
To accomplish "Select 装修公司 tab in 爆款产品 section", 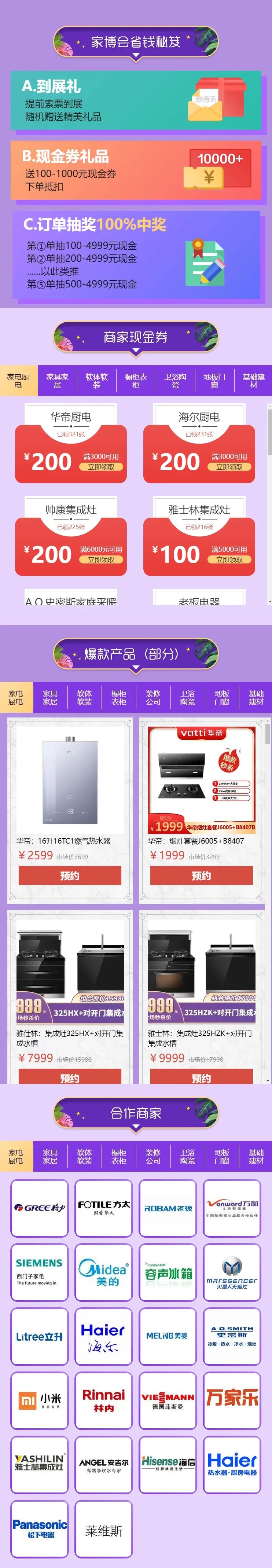I will (x=153, y=697).
